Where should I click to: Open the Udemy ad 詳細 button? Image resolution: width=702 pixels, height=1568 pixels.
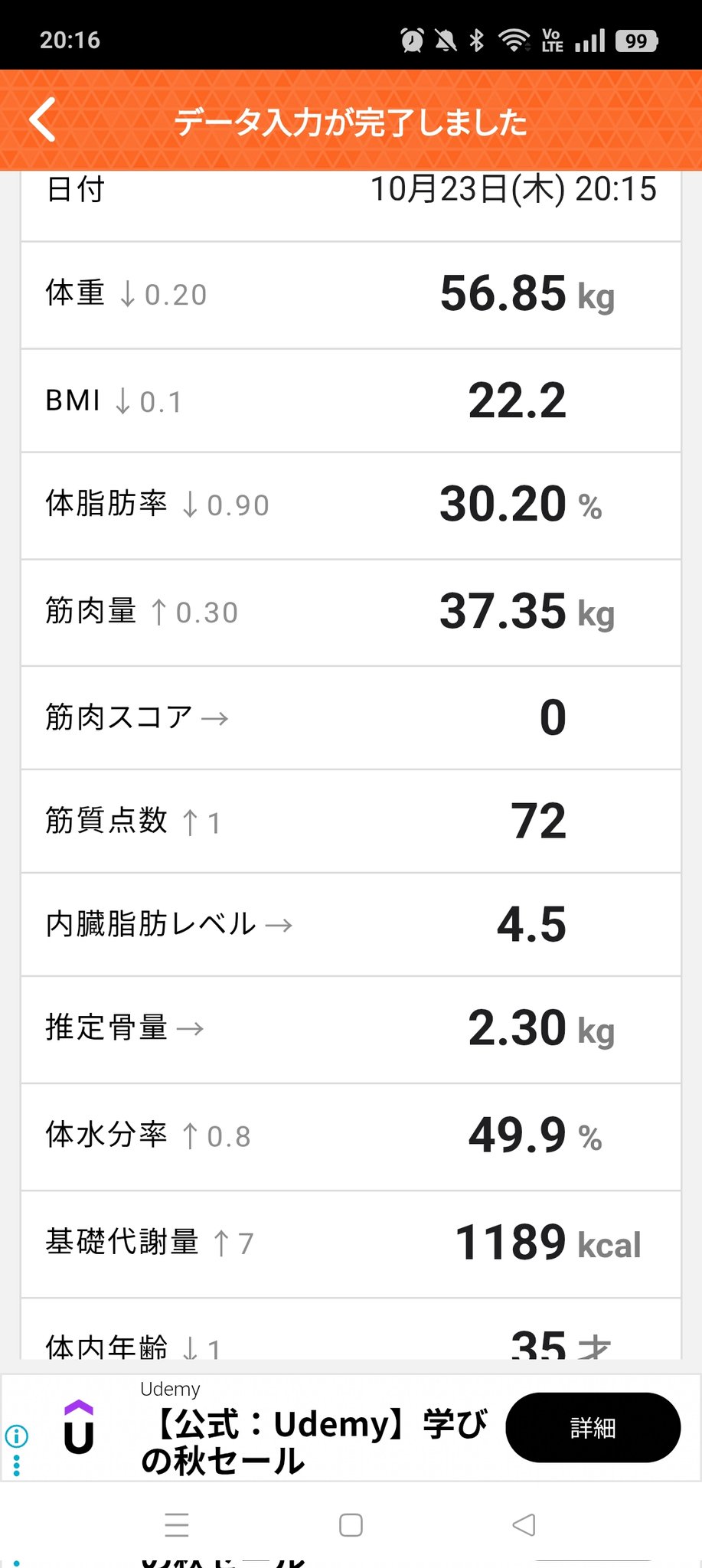coord(593,1428)
